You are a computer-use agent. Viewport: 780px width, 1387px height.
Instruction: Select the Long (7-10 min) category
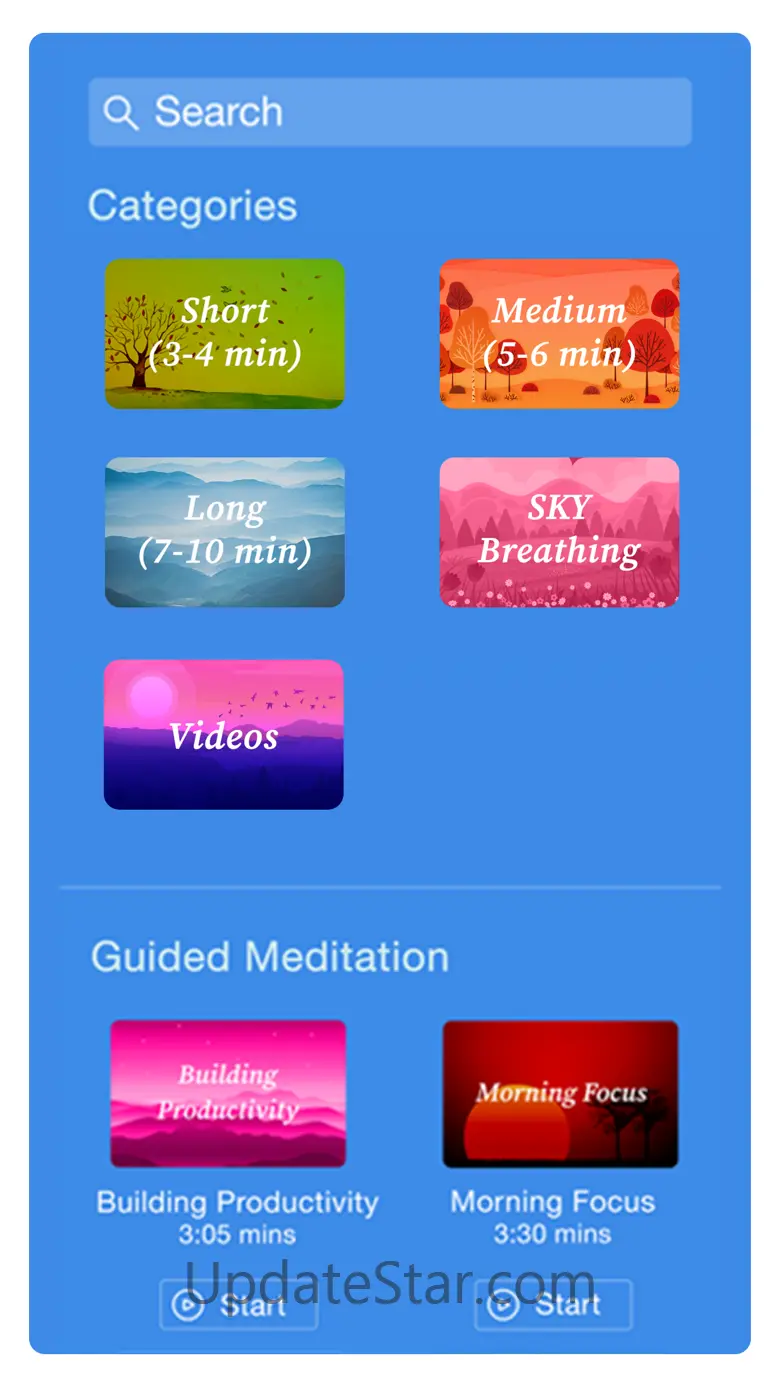click(225, 532)
